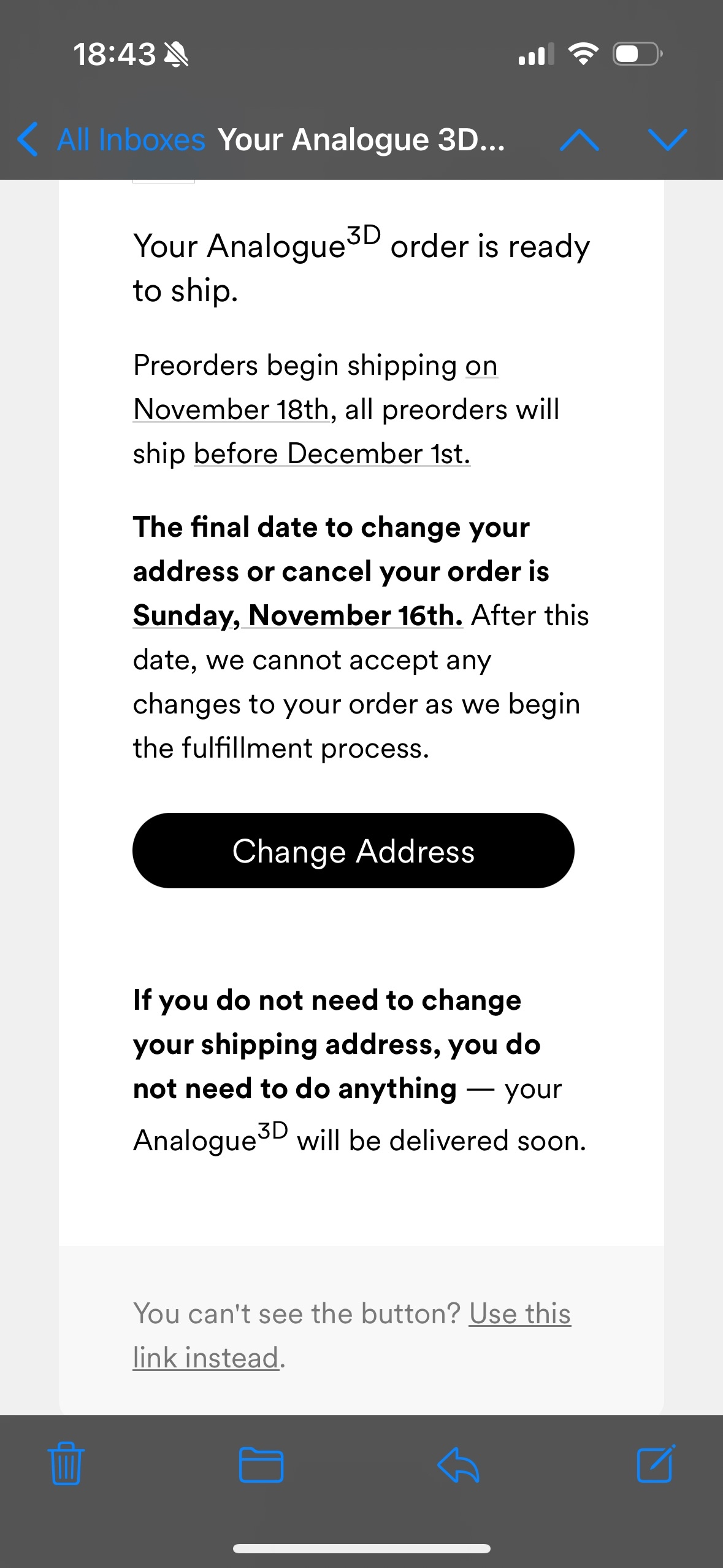This screenshot has width=723, height=1568.
Task: Open the 'Sunday, November 16th' date link
Action: coord(297,615)
